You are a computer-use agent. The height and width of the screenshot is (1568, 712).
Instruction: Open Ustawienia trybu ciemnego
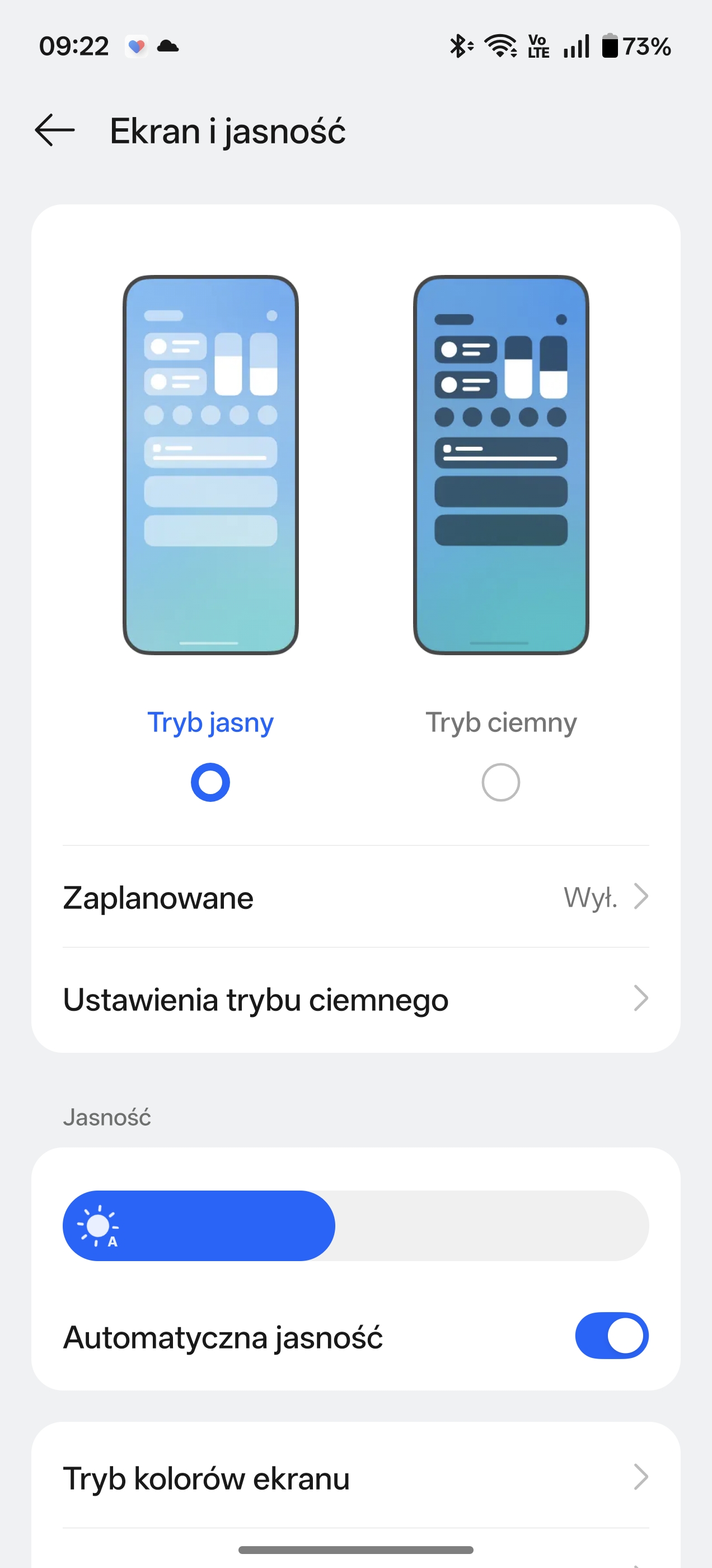pyautogui.click(x=355, y=1000)
